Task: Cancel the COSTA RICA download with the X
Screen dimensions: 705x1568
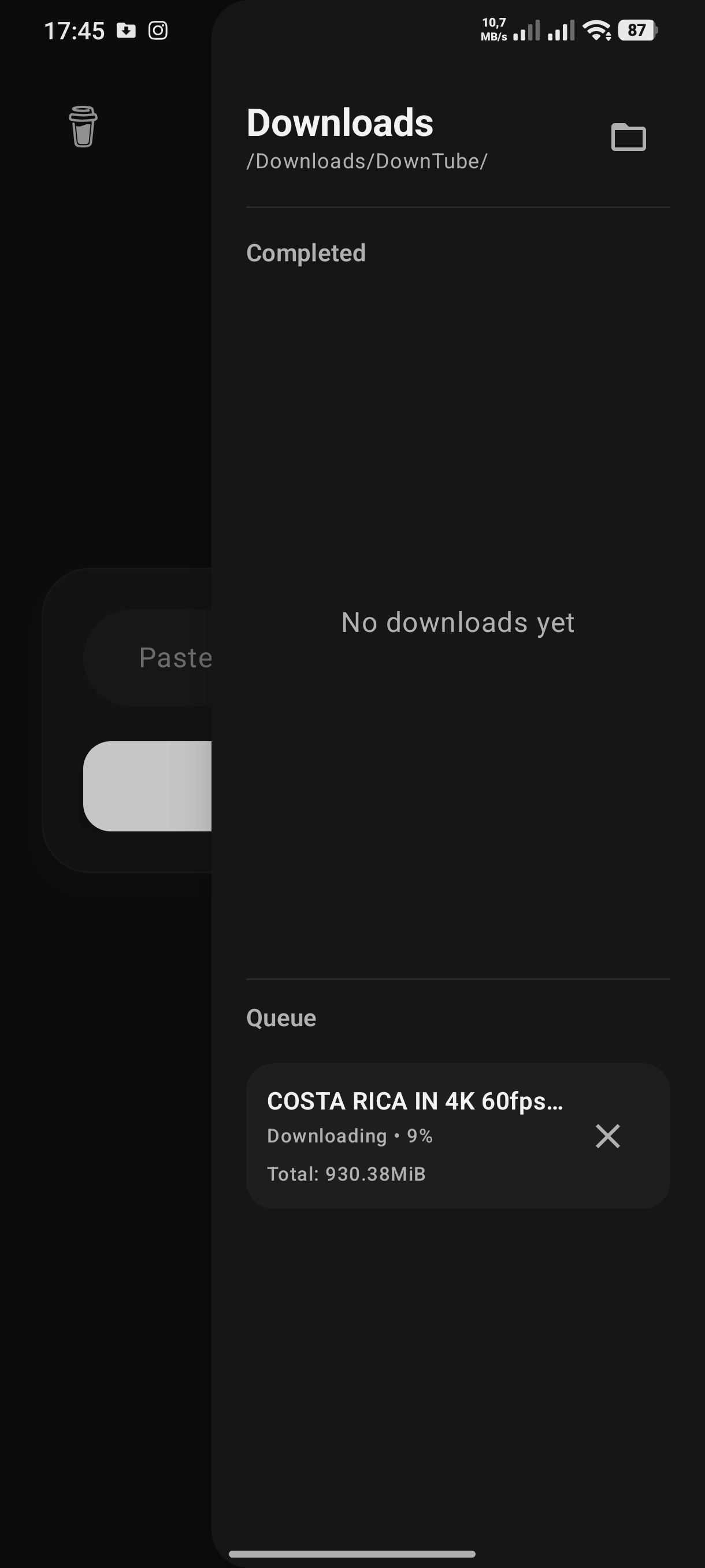Action: pos(608,1136)
